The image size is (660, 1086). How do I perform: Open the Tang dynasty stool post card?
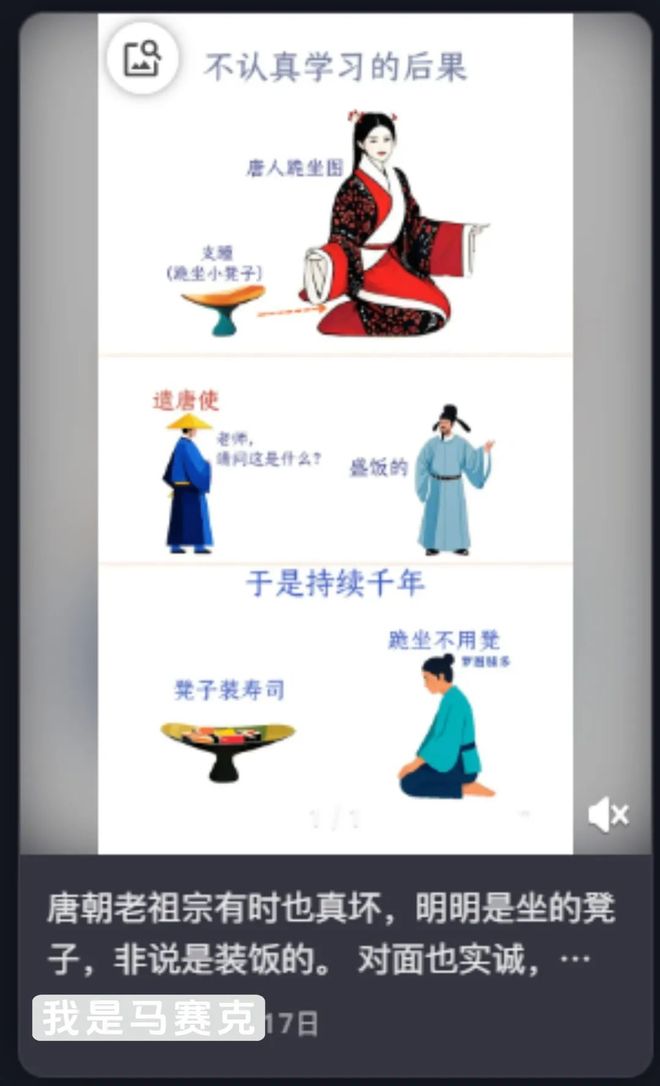(x=335, y=450)
